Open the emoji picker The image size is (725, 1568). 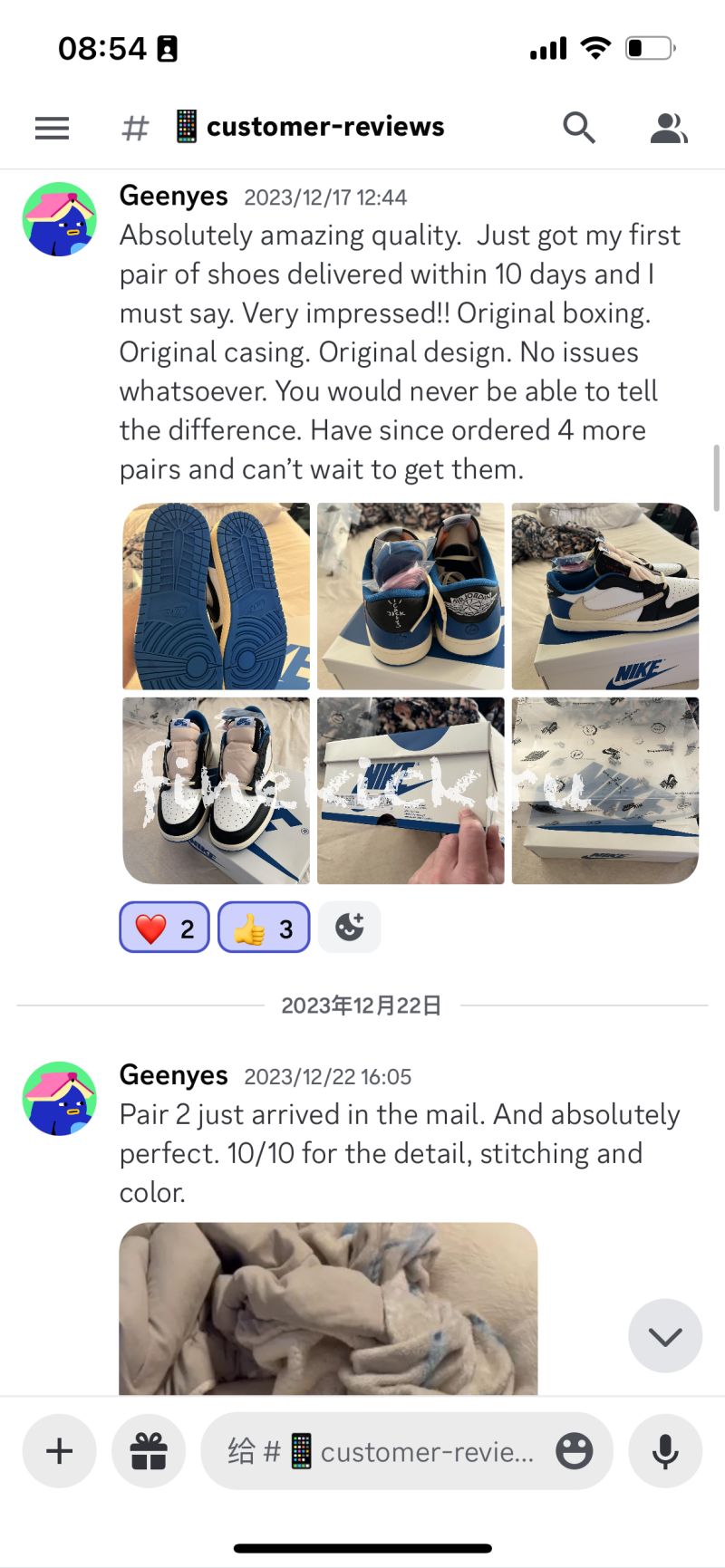click(575, 1451)
